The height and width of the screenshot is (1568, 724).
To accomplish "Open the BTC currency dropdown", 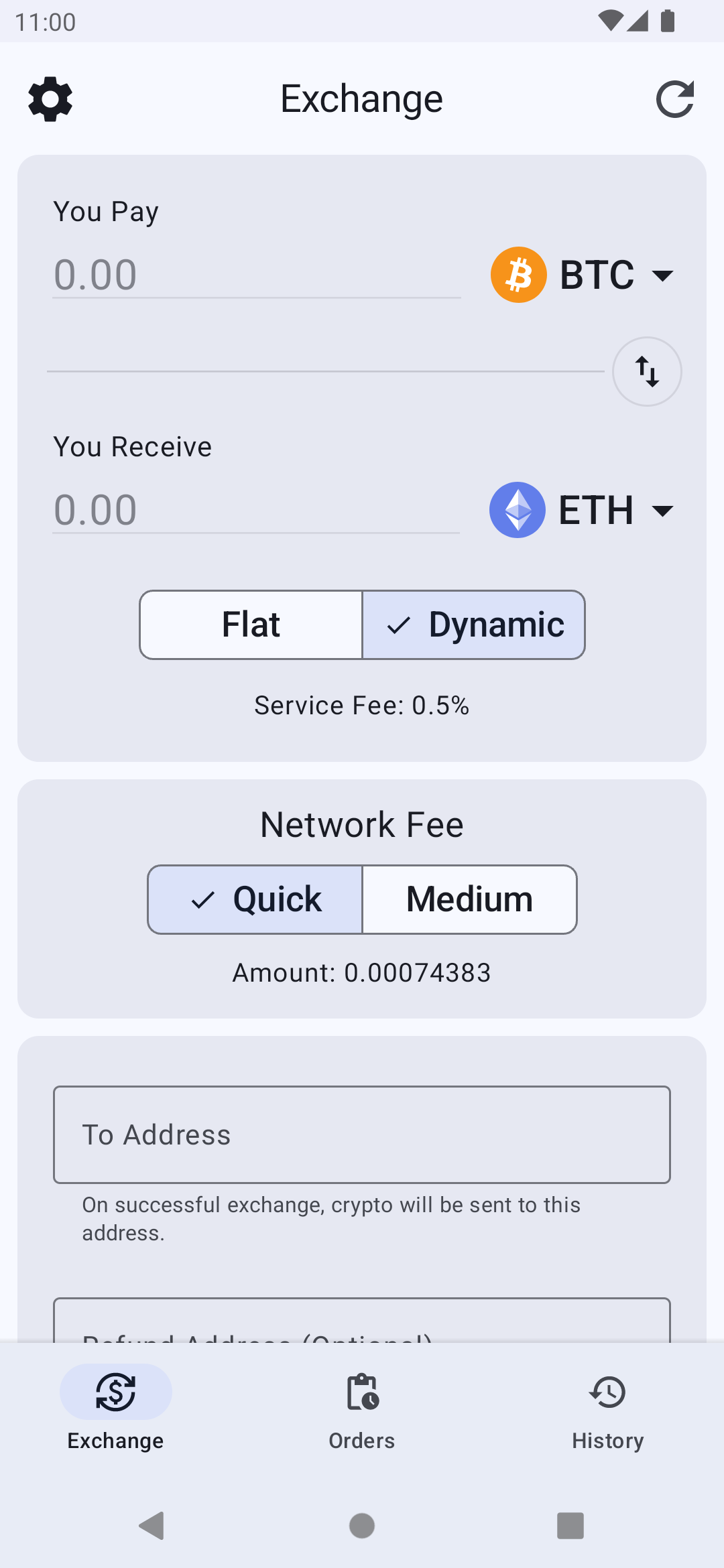I will (x=583, y=275).
